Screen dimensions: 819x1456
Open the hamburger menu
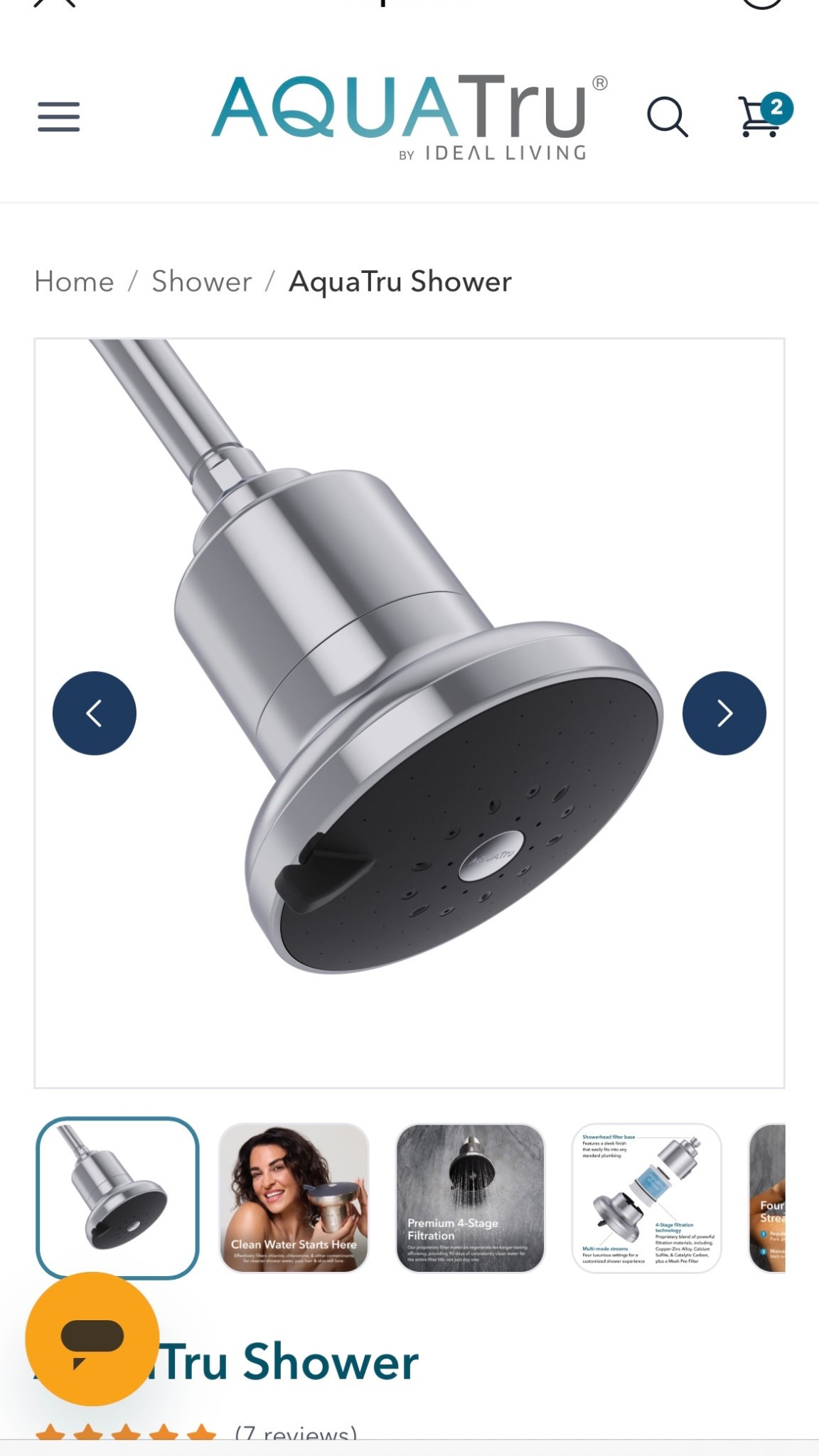[x=58, y=117]
